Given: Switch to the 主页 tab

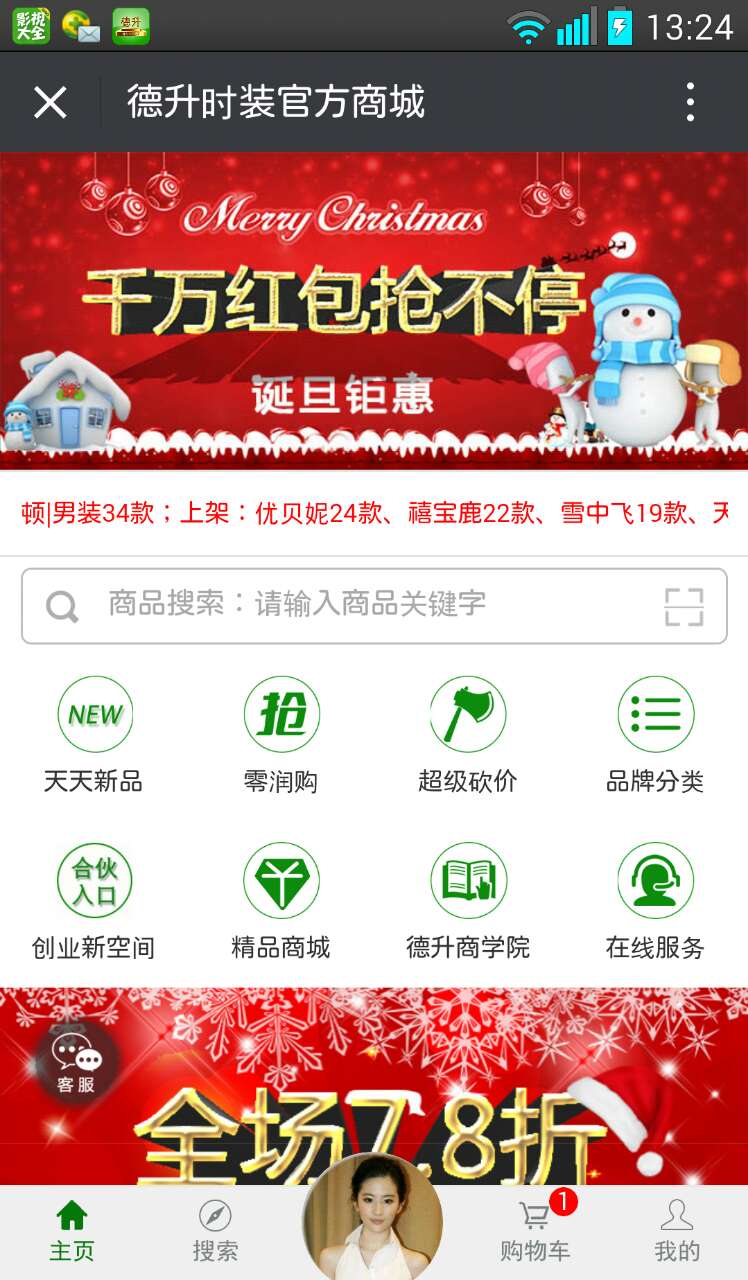Looking at the screenshot, I should tap(72, 1232).
